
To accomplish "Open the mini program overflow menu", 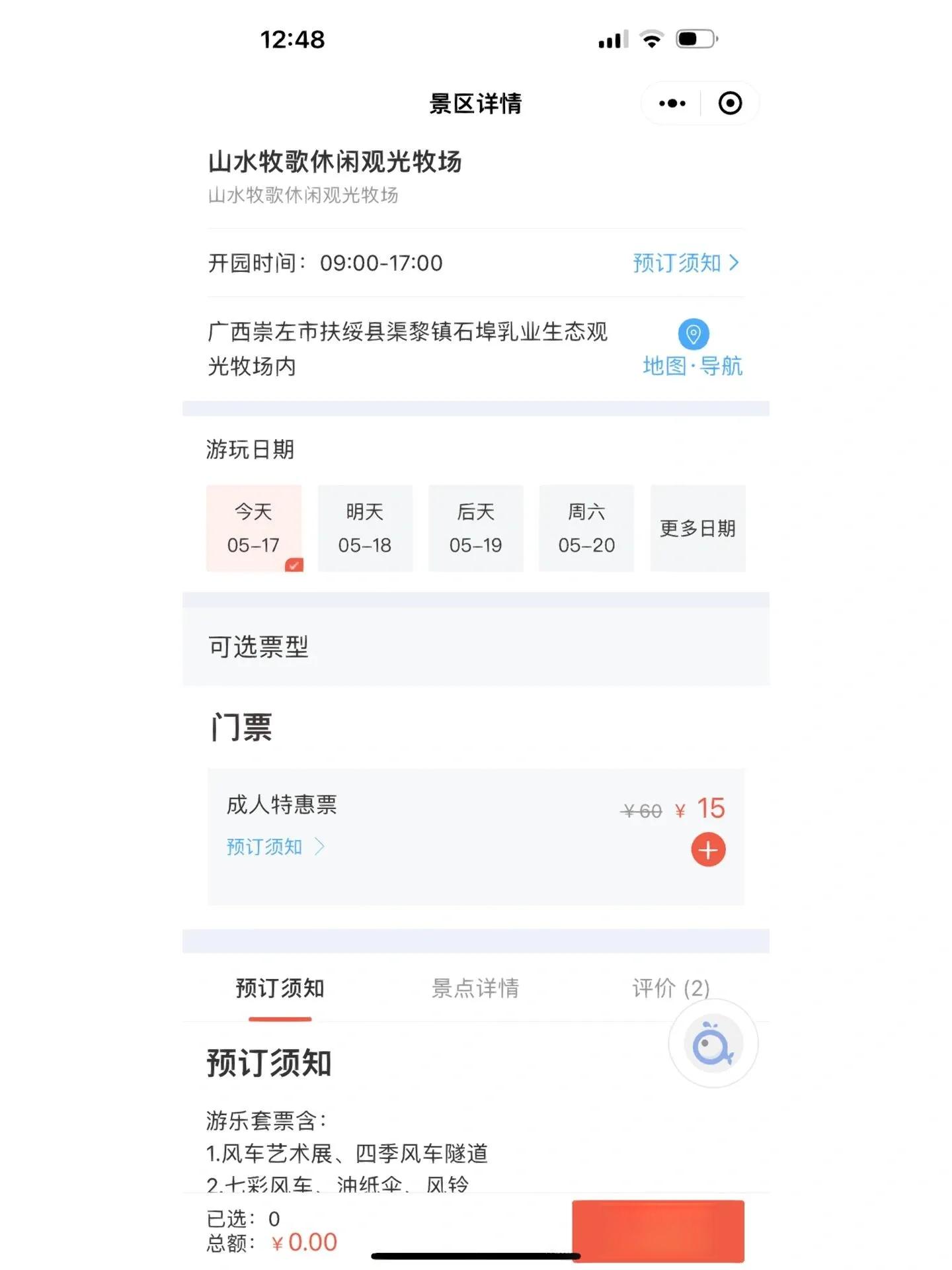I will (672, 103).
